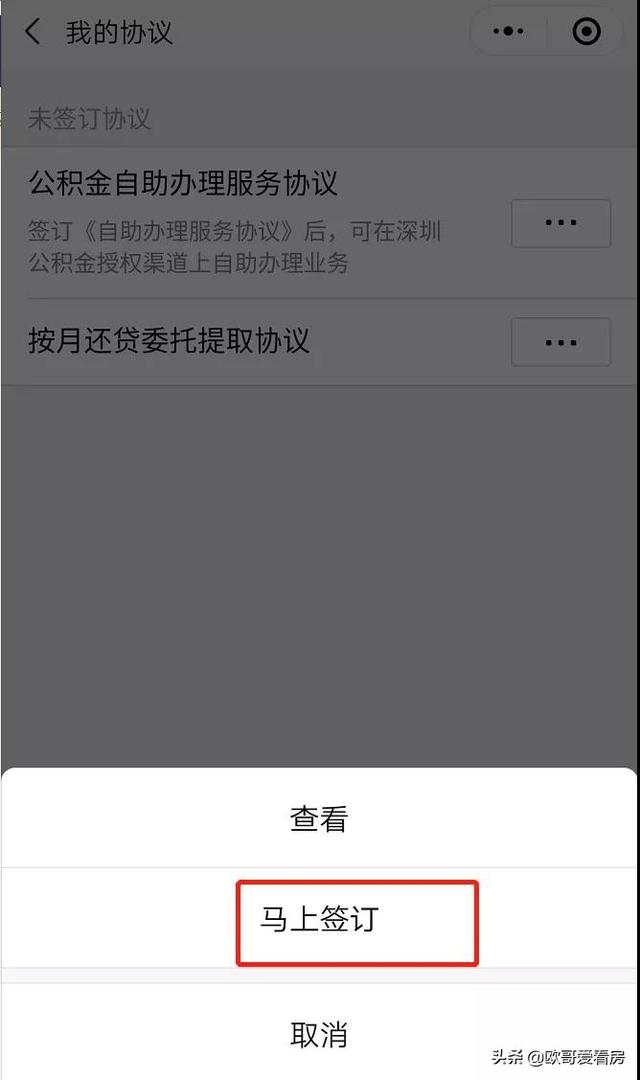This screenshot has width=640, height=1080.
Task: Go back from 我的协议 page
Action: pos(32,32)
